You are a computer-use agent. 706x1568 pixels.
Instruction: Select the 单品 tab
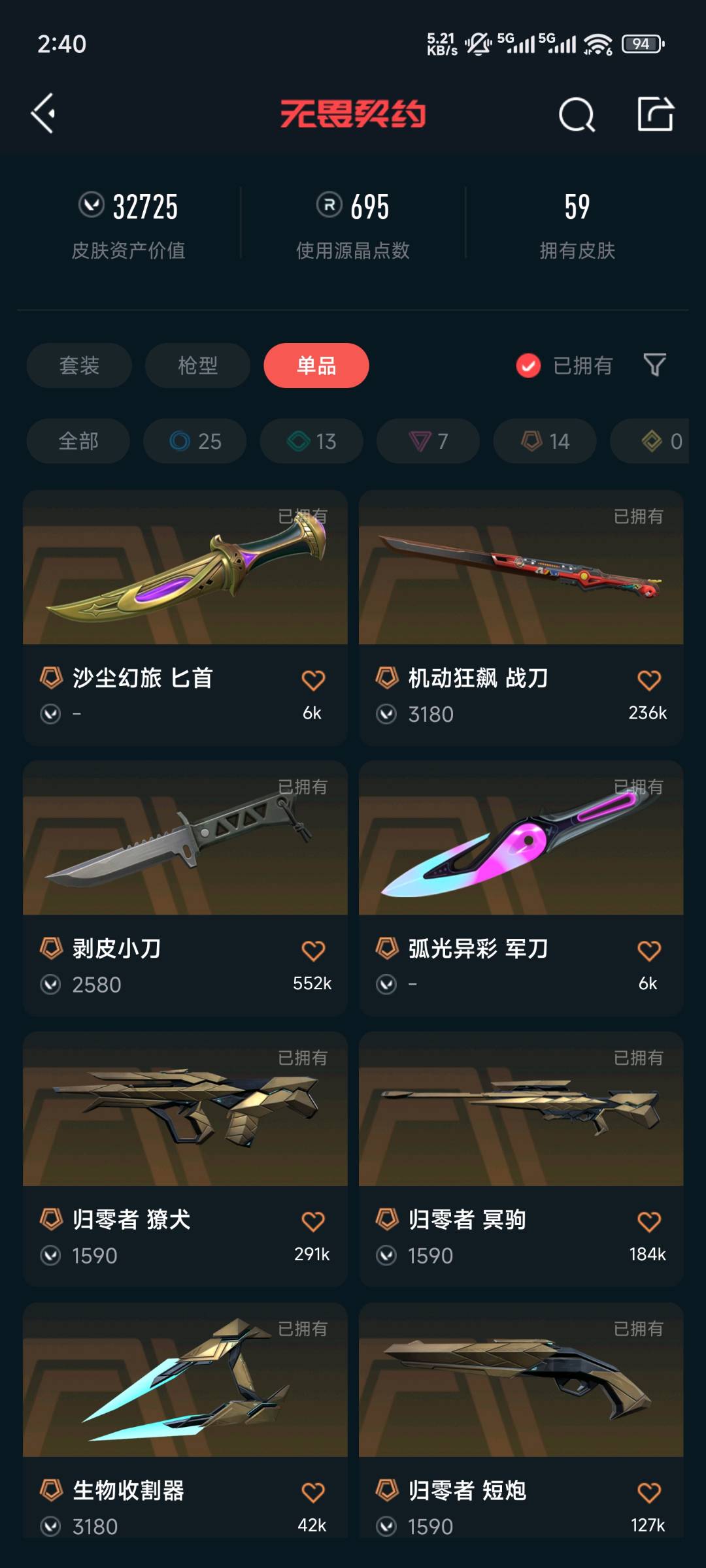316,365
